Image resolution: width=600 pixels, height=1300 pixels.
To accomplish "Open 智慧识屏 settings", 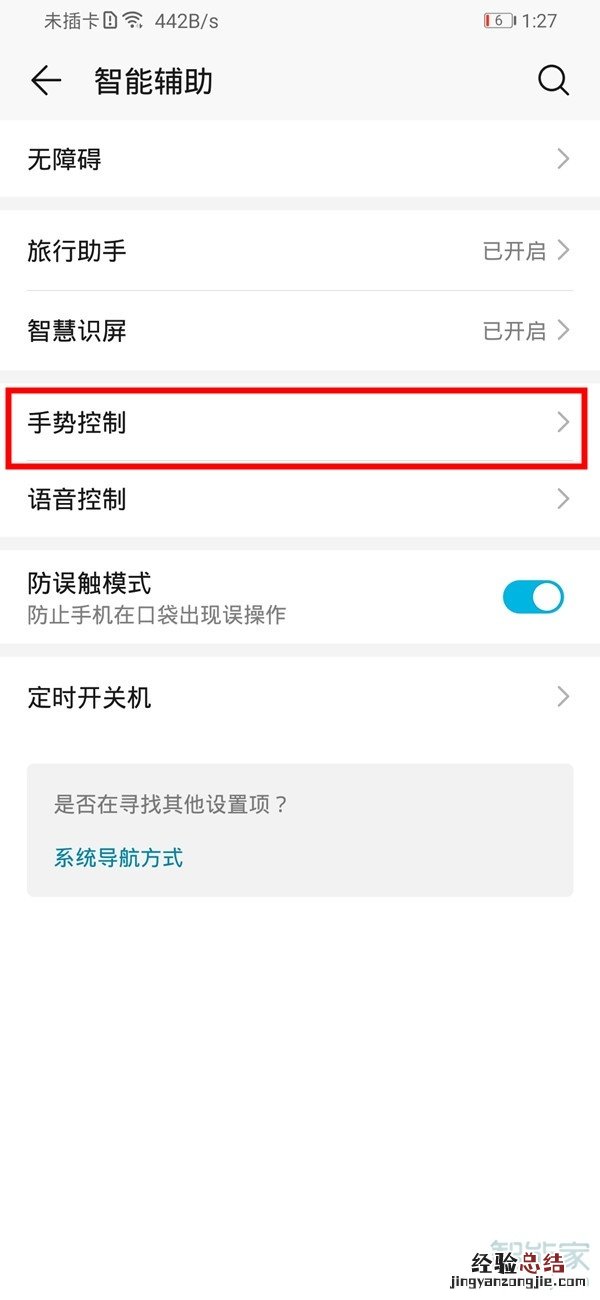I will tap(300, 330).
